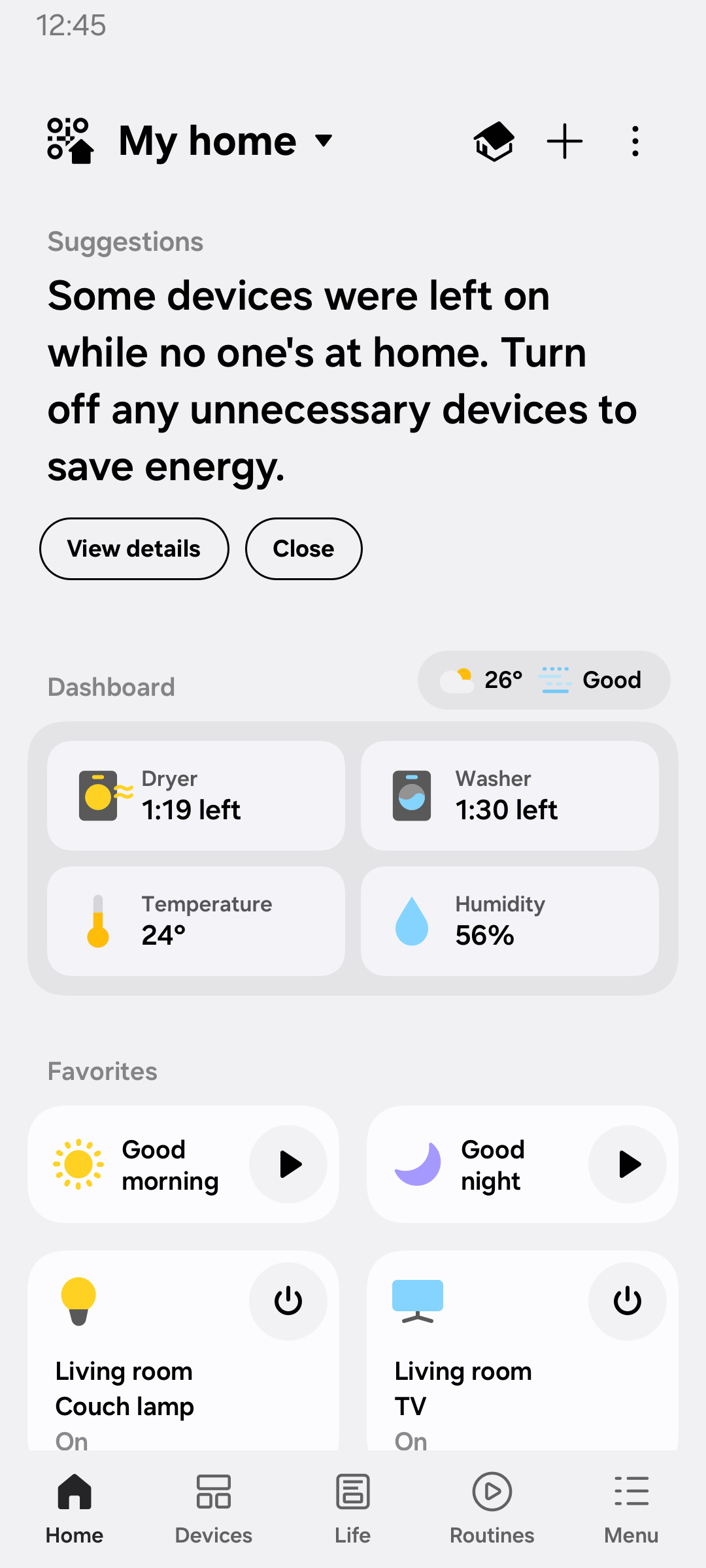Toggle power for the Couch lamp
Image resolution: width=706 pixels, height=1568 pixels.
click(x=288, y=1301)
